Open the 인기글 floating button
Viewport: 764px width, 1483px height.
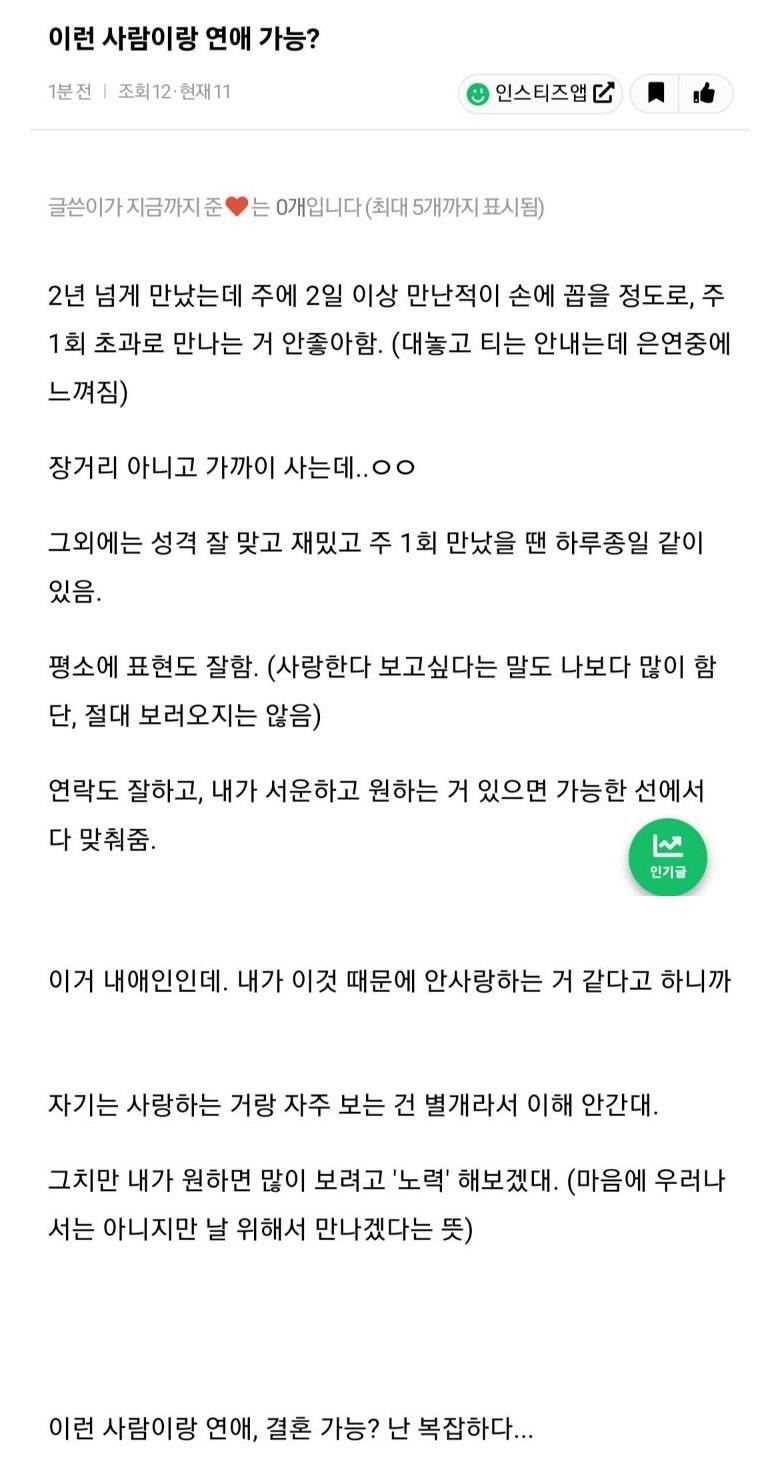tap(667, 856)
